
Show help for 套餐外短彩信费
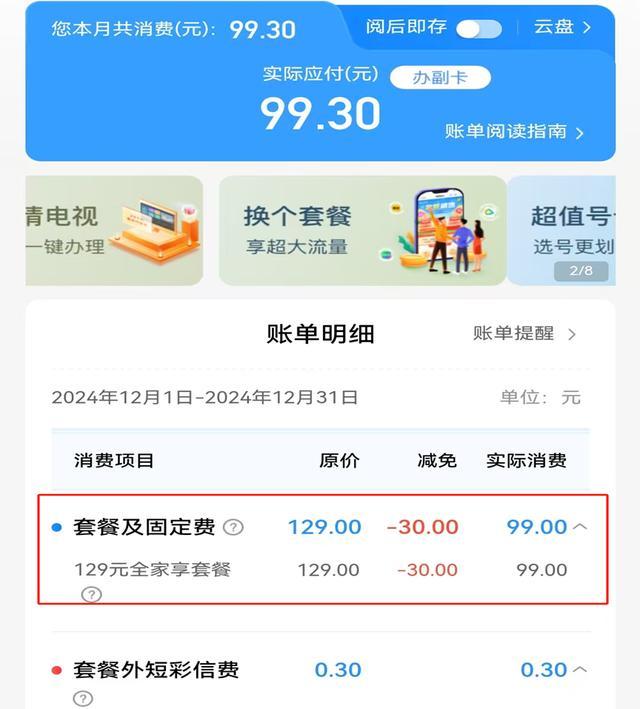click(x=83, y=699)
